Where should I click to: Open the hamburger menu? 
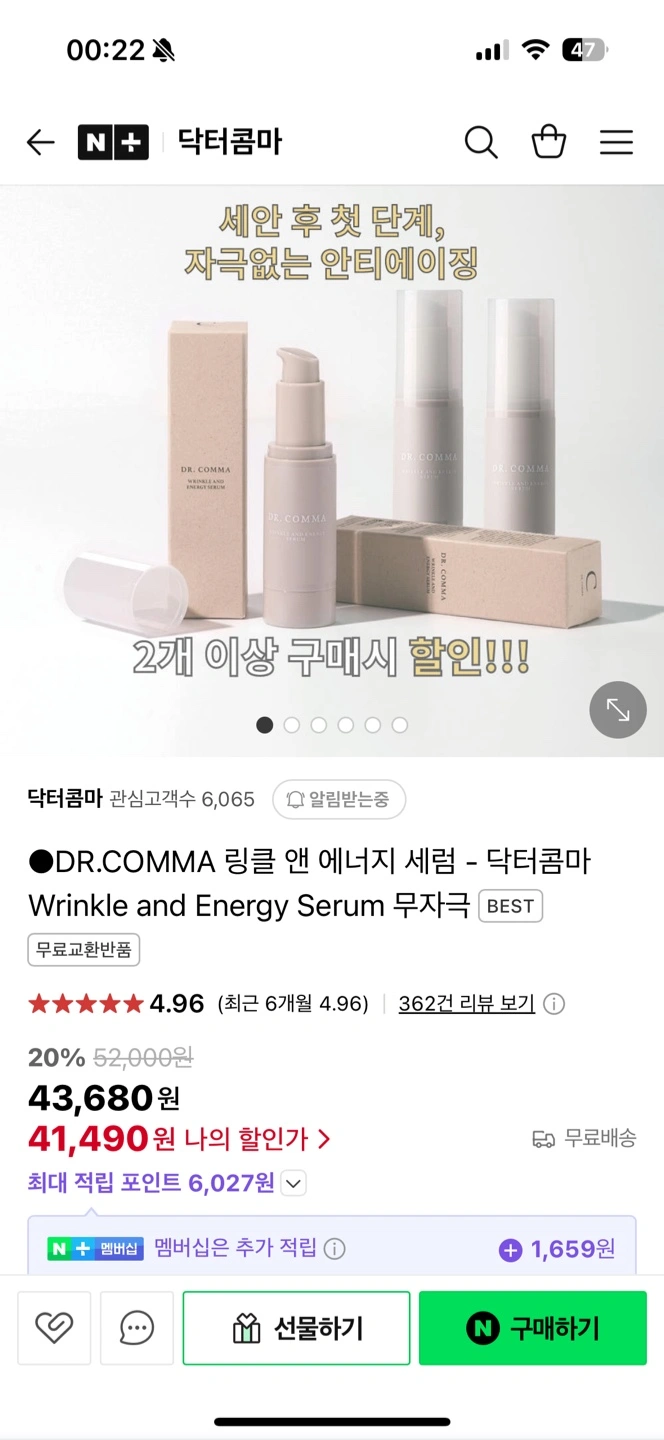coord(616,143)
